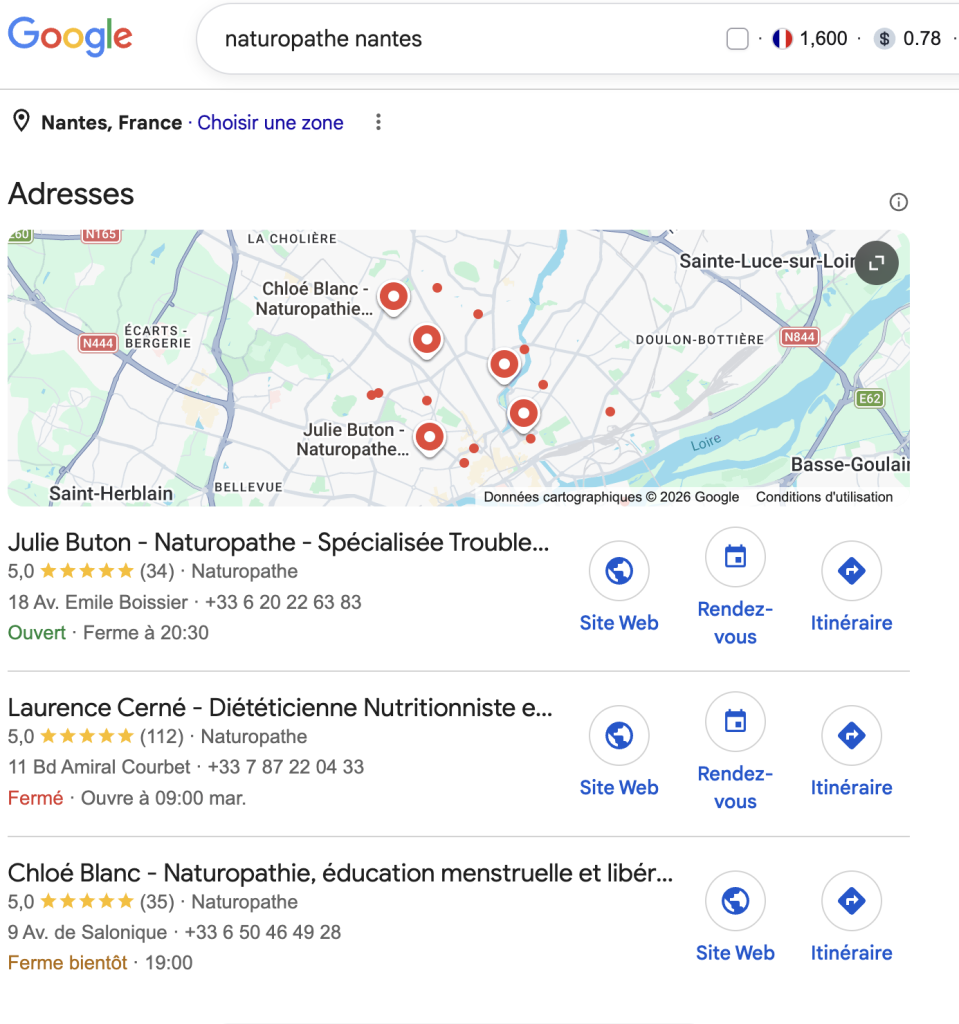The image size is (959, 1024).
Task: Toggle the empty checkbox in the search bar
Action: pos(736,37)
